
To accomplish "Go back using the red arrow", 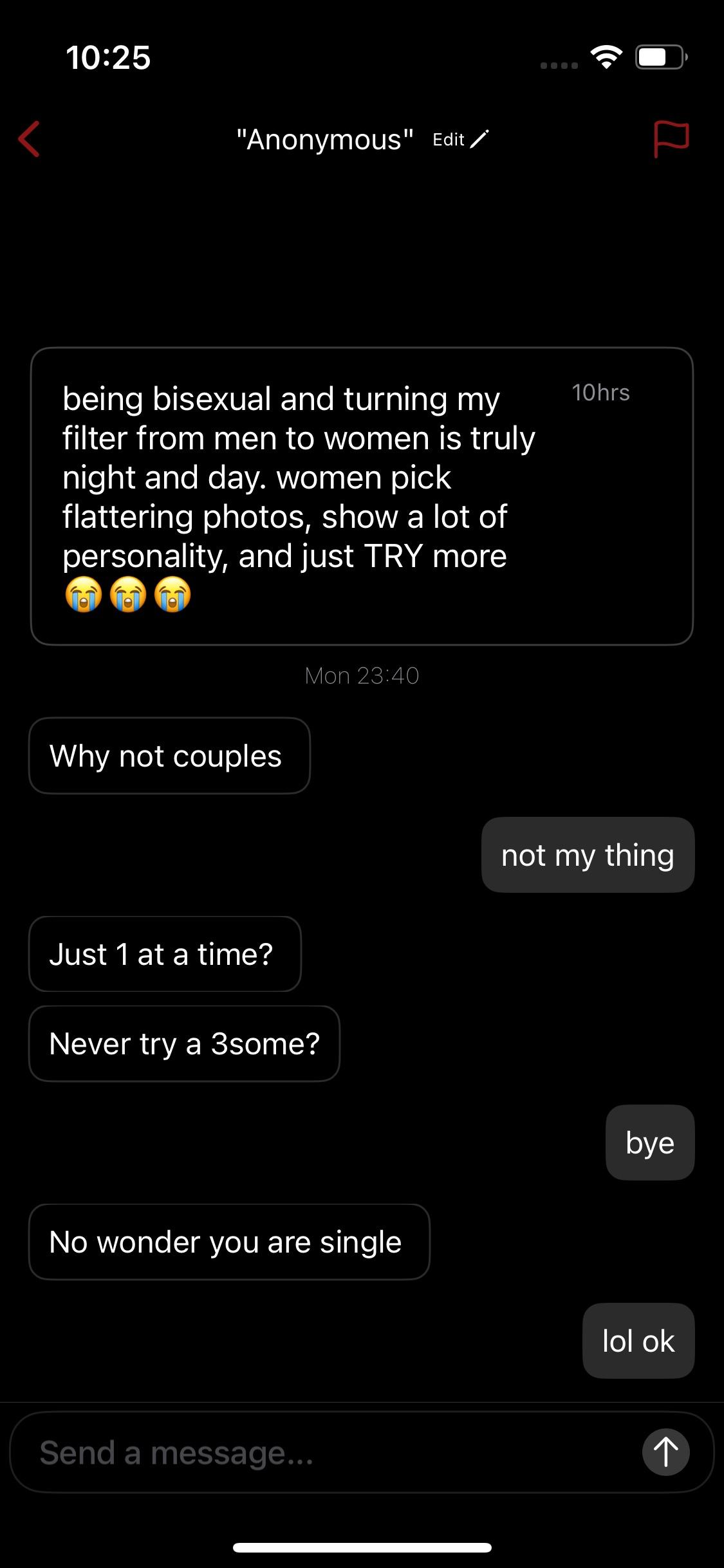I will [30, 139].
